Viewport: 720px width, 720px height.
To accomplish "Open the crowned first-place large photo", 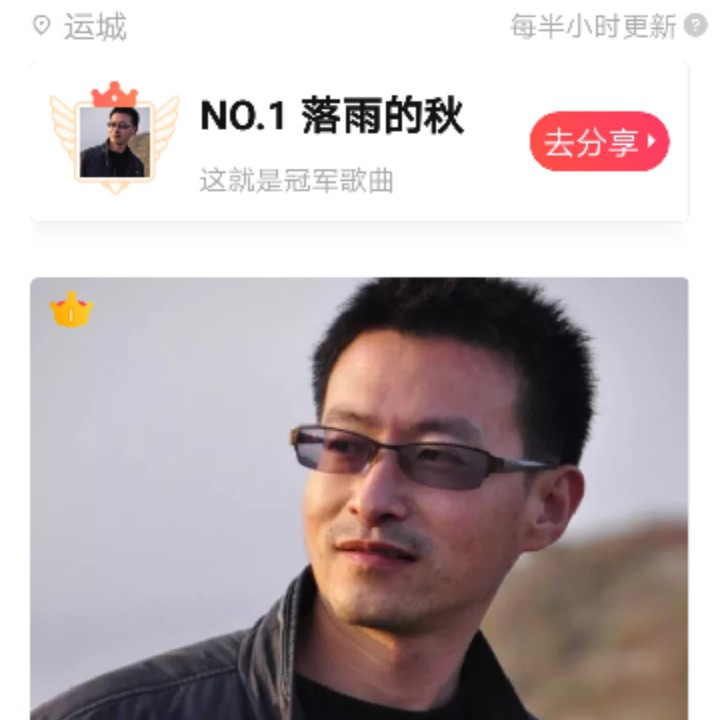I will pyautogui.click(x=359, y=500).
